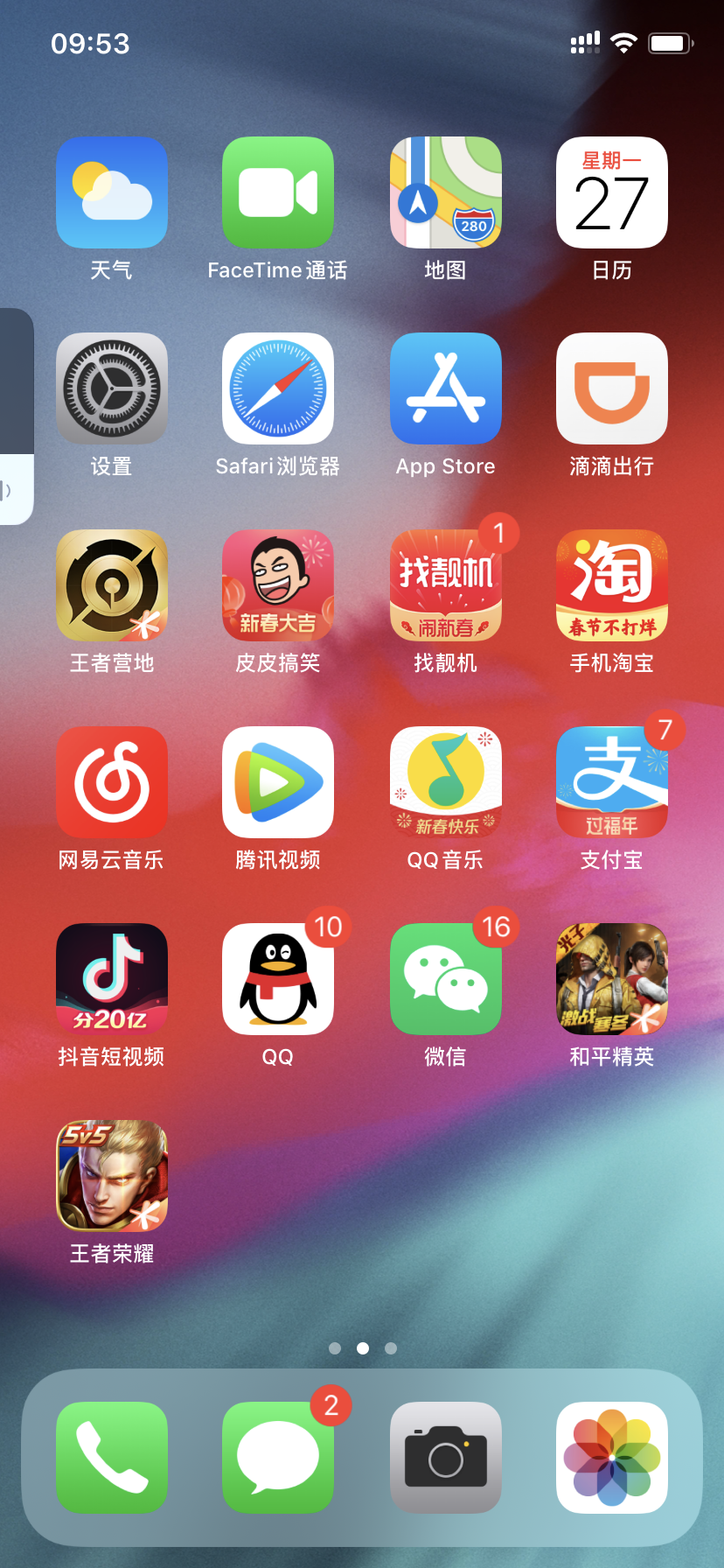Open 设置 settings
Image resolution: width=724 pixels, height=1568 pixels.
click(112, 388)
